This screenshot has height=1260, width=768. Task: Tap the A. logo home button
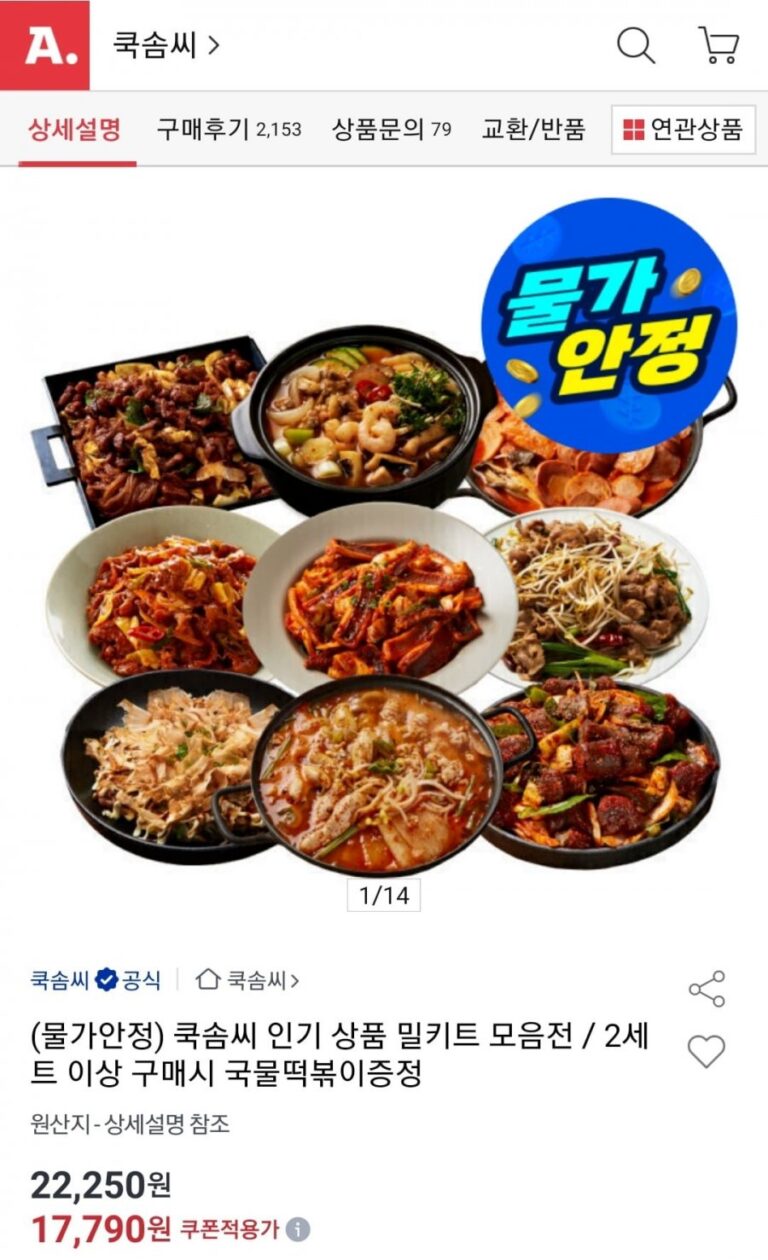(44, 45)
